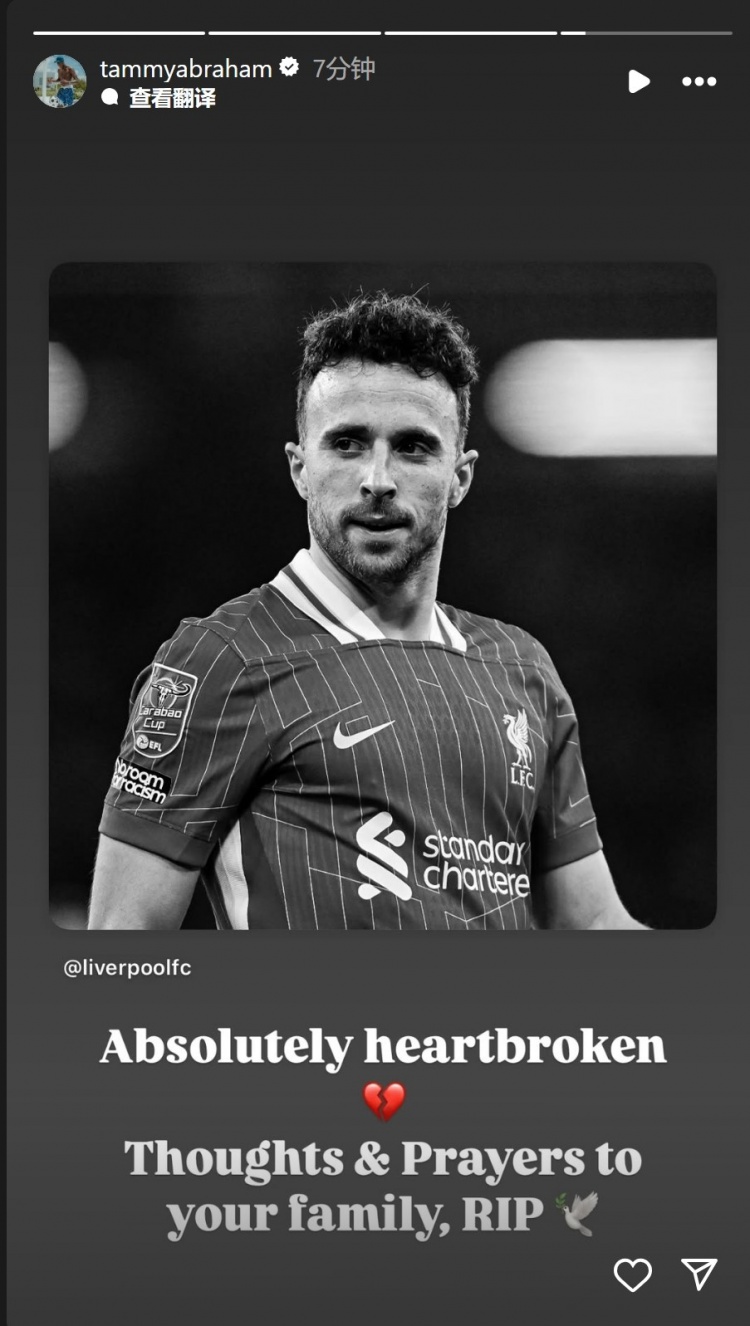Open the three-dot overflow menu
Viewport: 750px width, 1326px height.
pos(699,82)
